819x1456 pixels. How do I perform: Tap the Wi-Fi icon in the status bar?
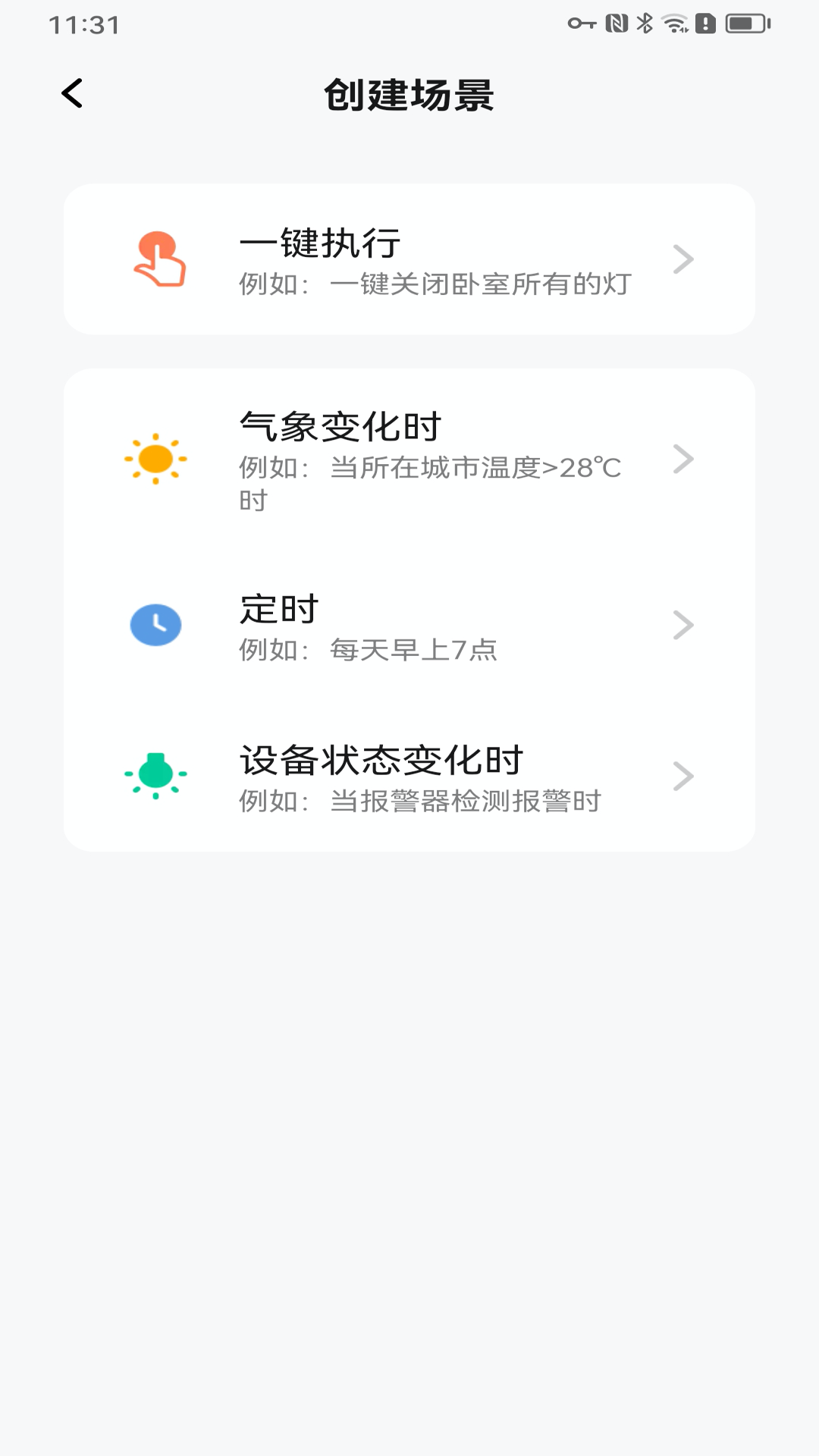click(x=676, y=23)
